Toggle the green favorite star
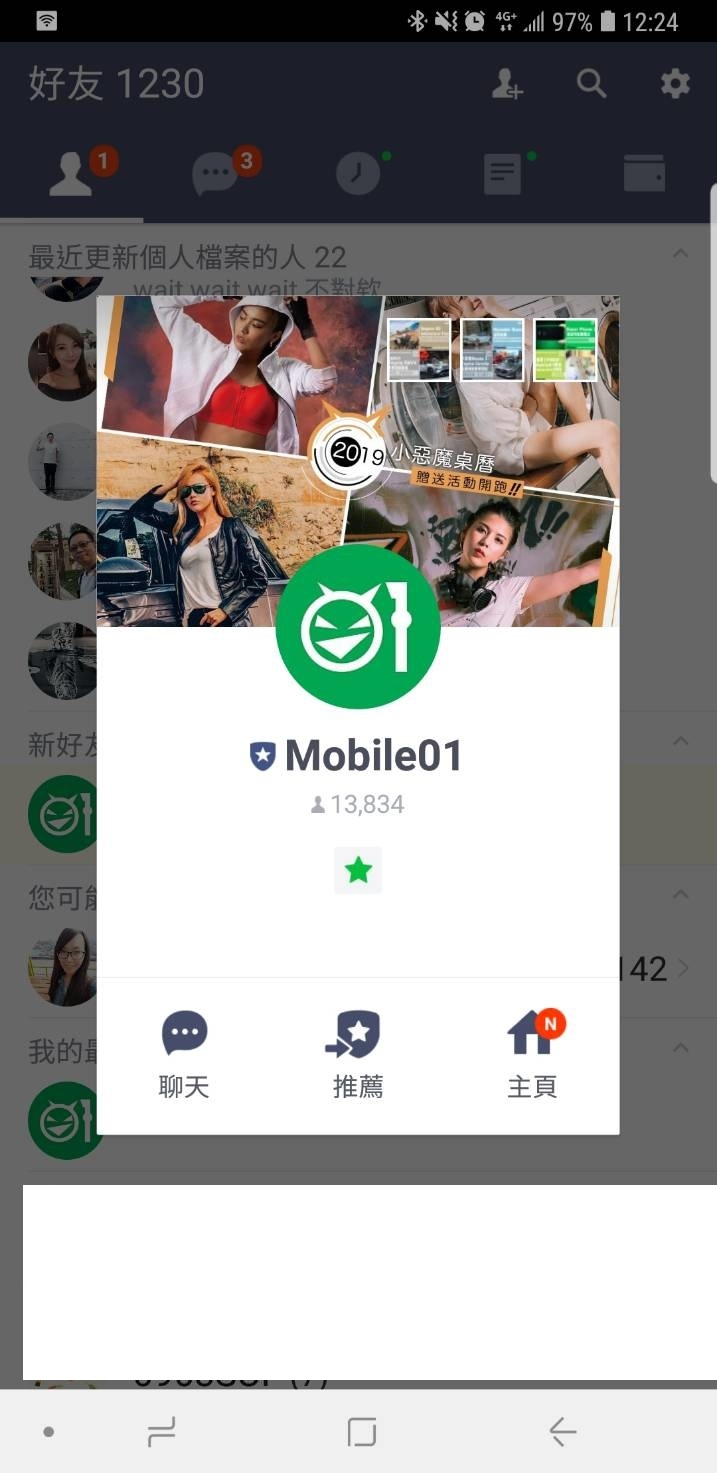Image resolution: width=717 pixels, height=1473 pixels. (358, 870)
